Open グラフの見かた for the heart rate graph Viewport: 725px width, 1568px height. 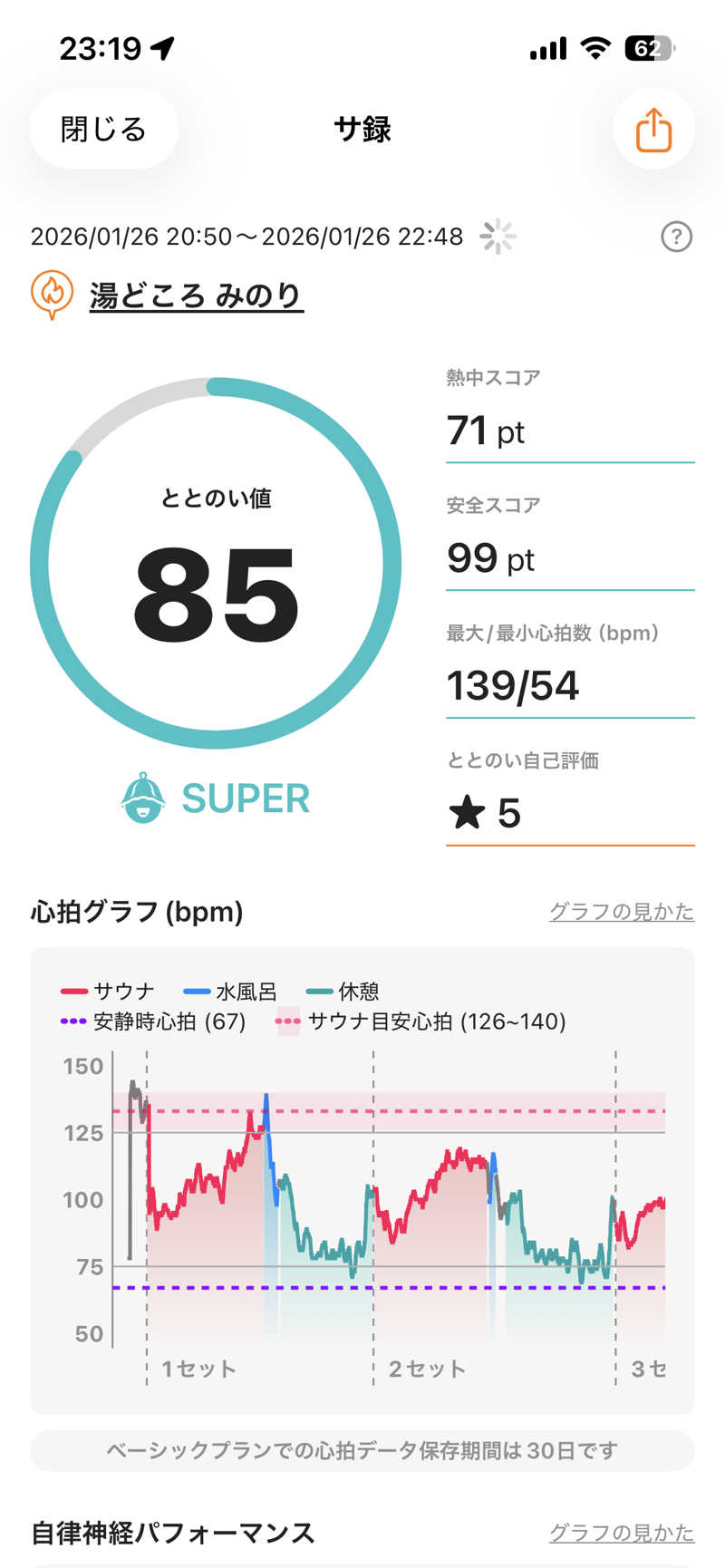[x=623, y=912]
